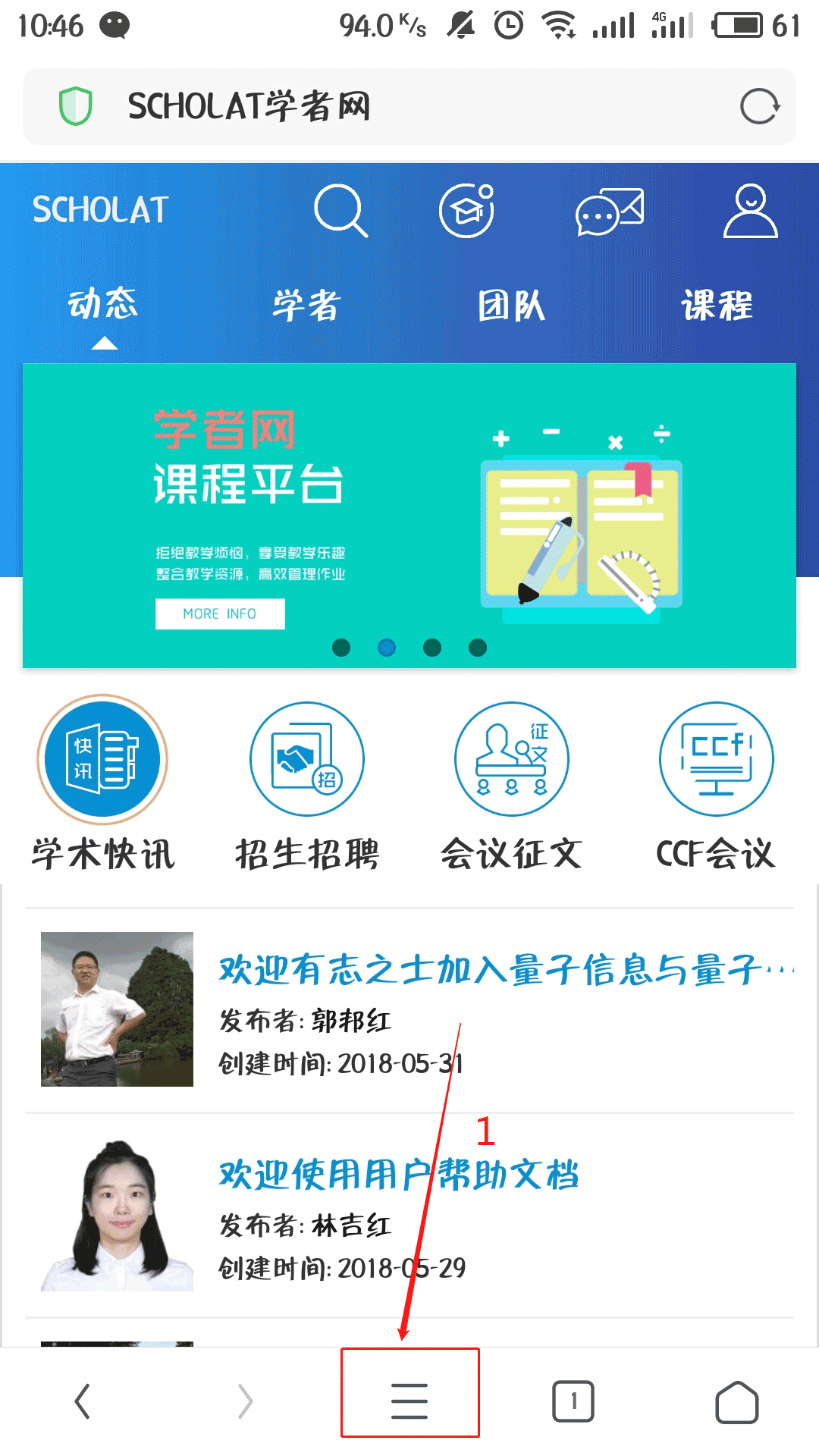Open the messages and mail icon
This screenshot has height=1456, width=819.
pos(609,212)
